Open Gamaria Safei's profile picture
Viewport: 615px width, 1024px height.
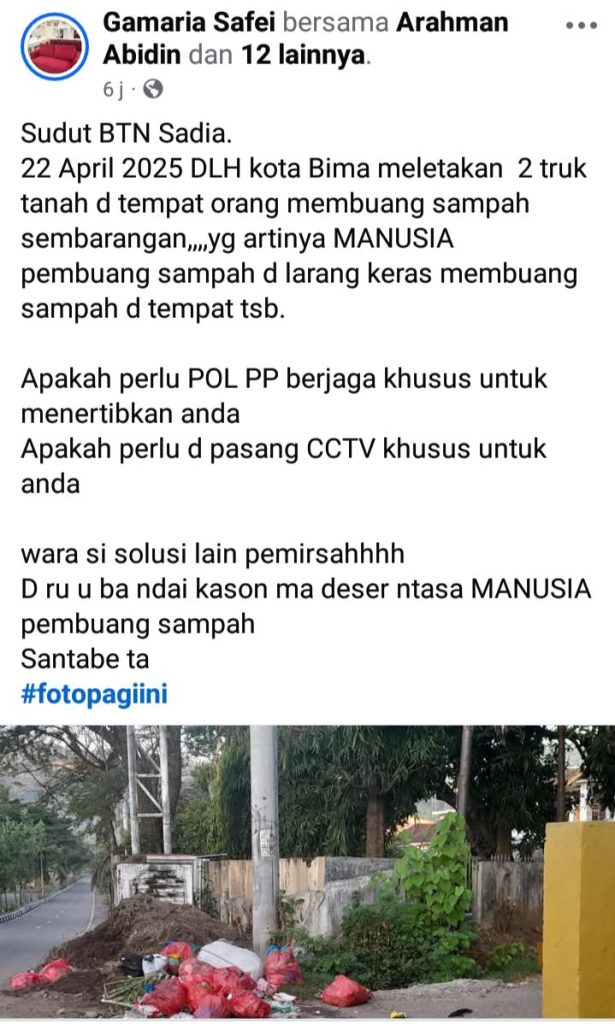tap(53, 46)
